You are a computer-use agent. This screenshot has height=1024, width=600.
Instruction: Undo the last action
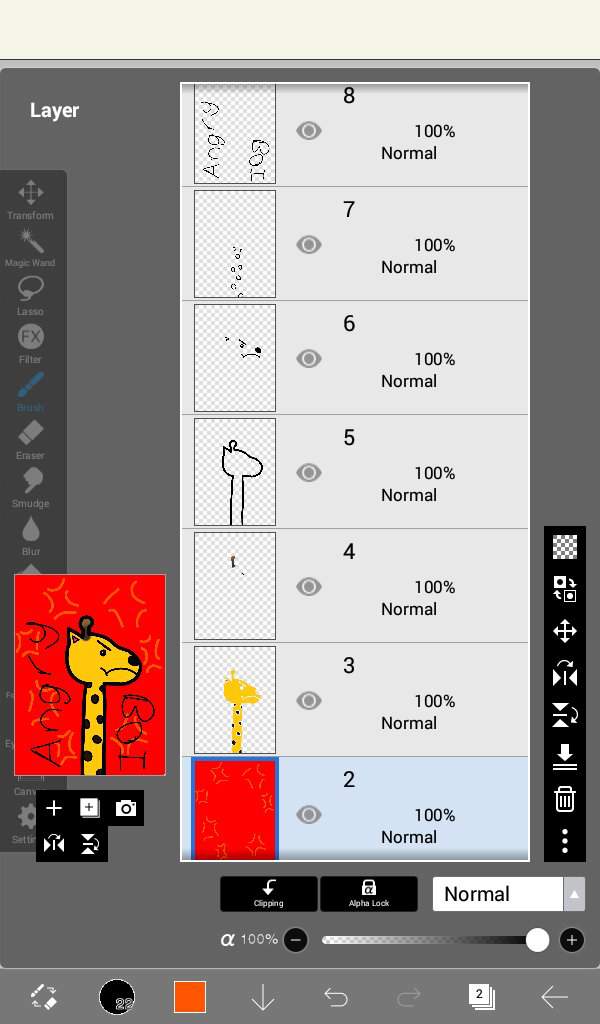pos(336,996)
